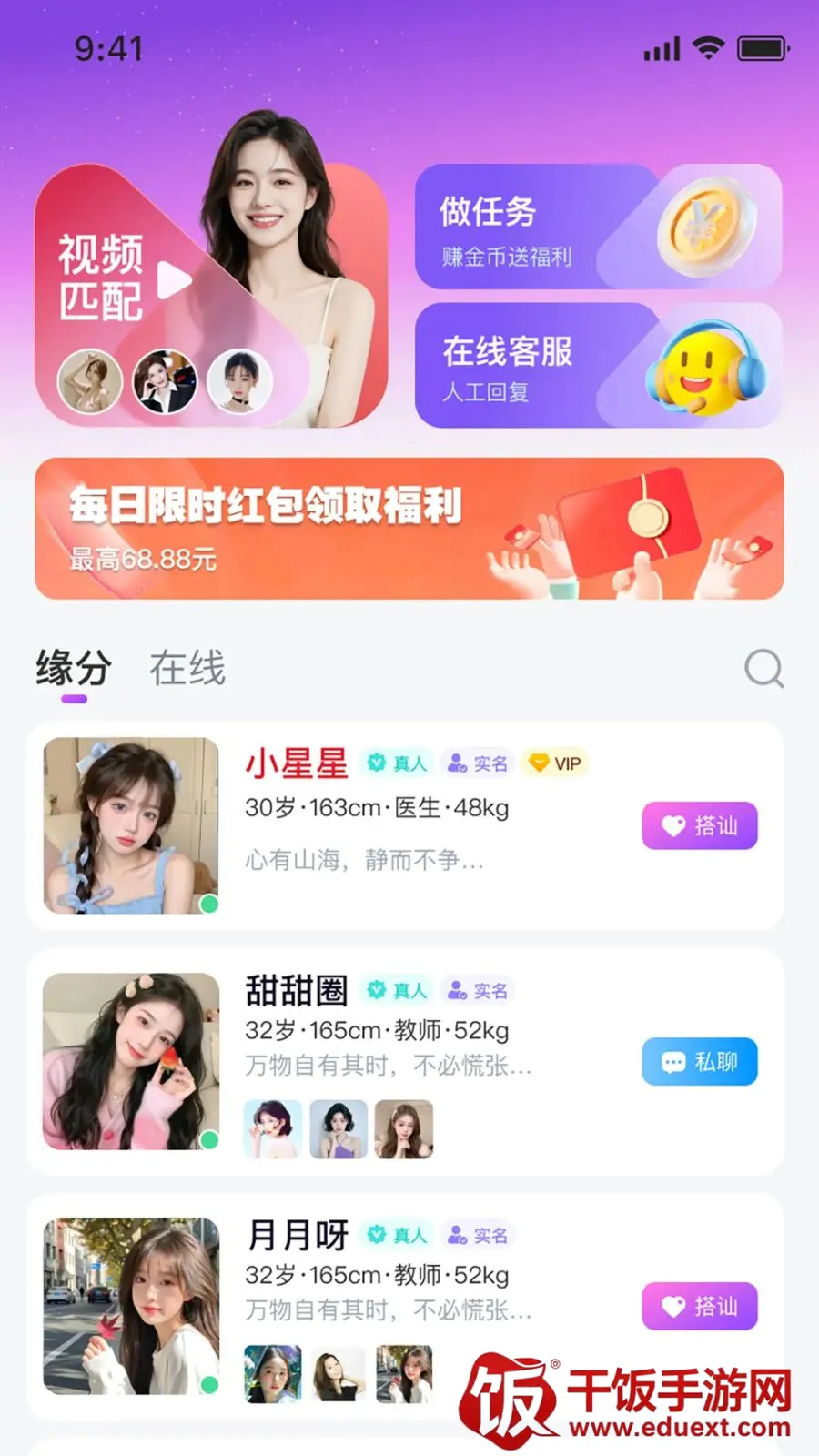The image size is (819, 1456).
Task: Open first small photo in 甜甜圈's row
Action: (273, 1129)
